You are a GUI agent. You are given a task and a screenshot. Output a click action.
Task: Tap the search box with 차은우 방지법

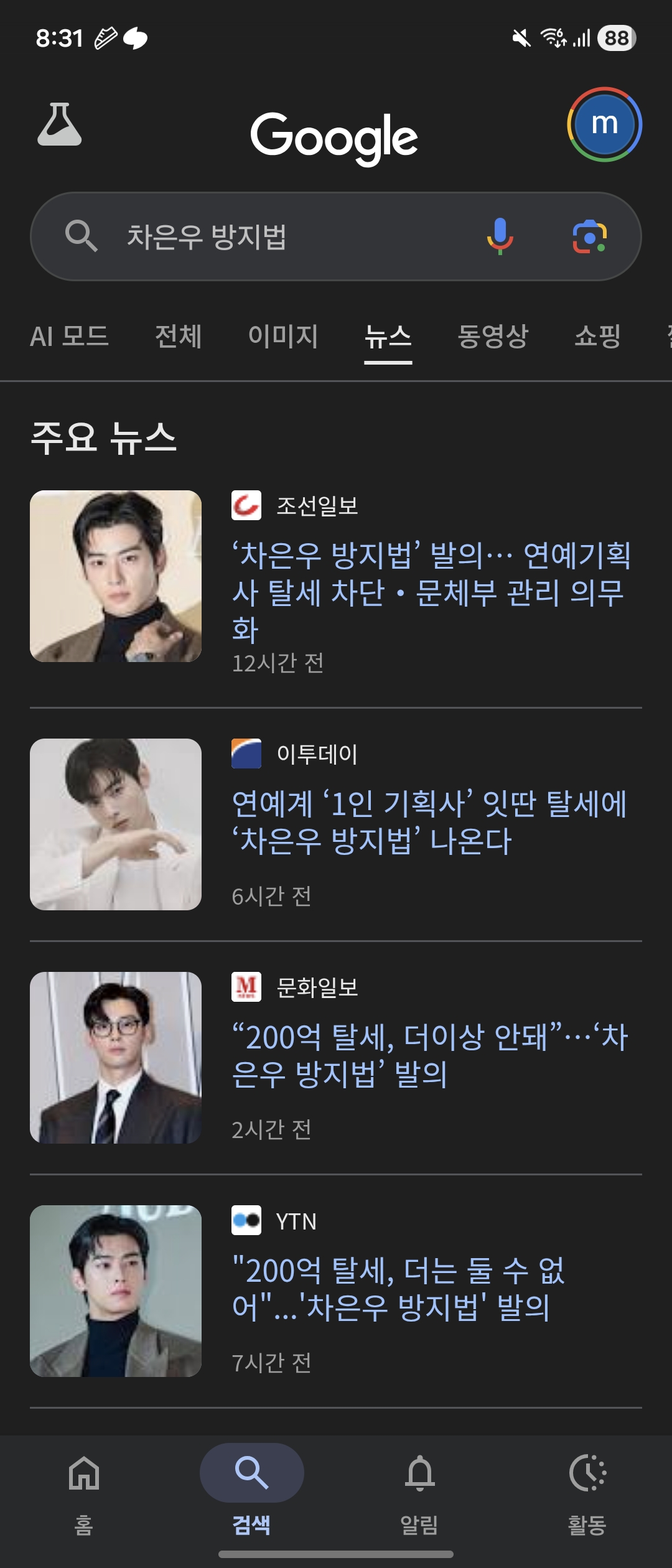click(x=280, y=236)
